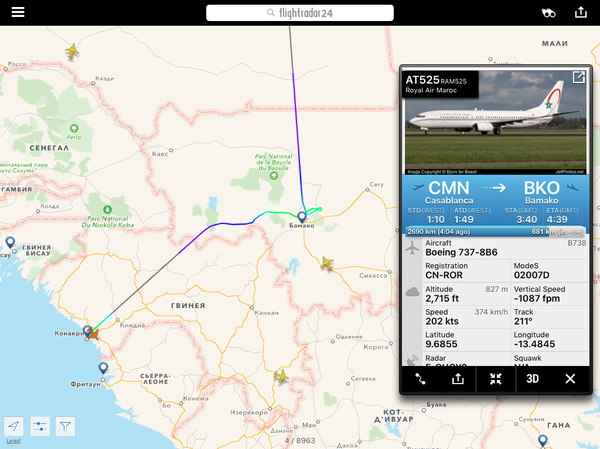The height and width of the screenshot is (449, 600).
Task: Select the yellow plane near Rosso
Action: [72, 50]
